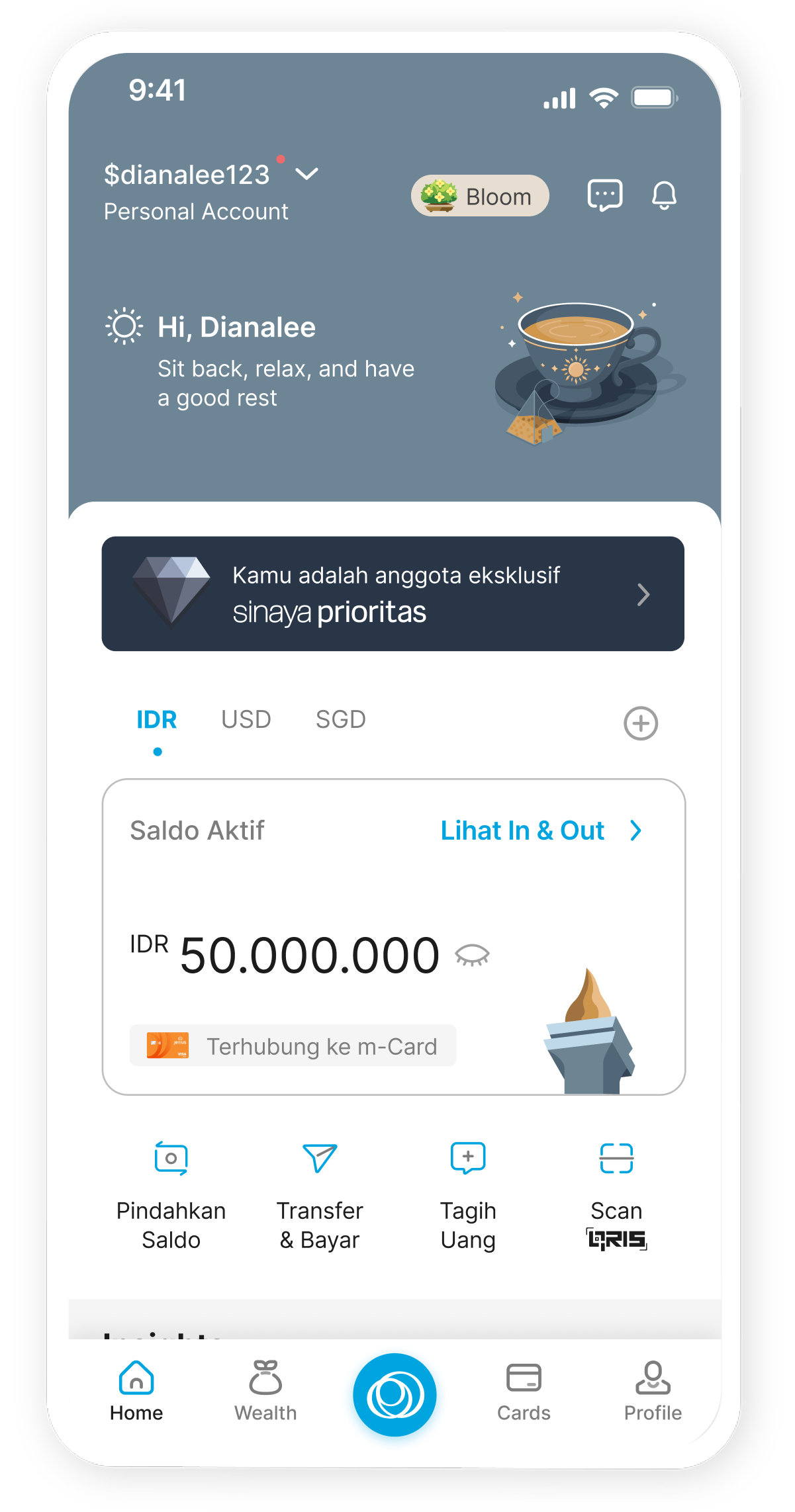Hide the balance with the eye icon

click(472, 956)
